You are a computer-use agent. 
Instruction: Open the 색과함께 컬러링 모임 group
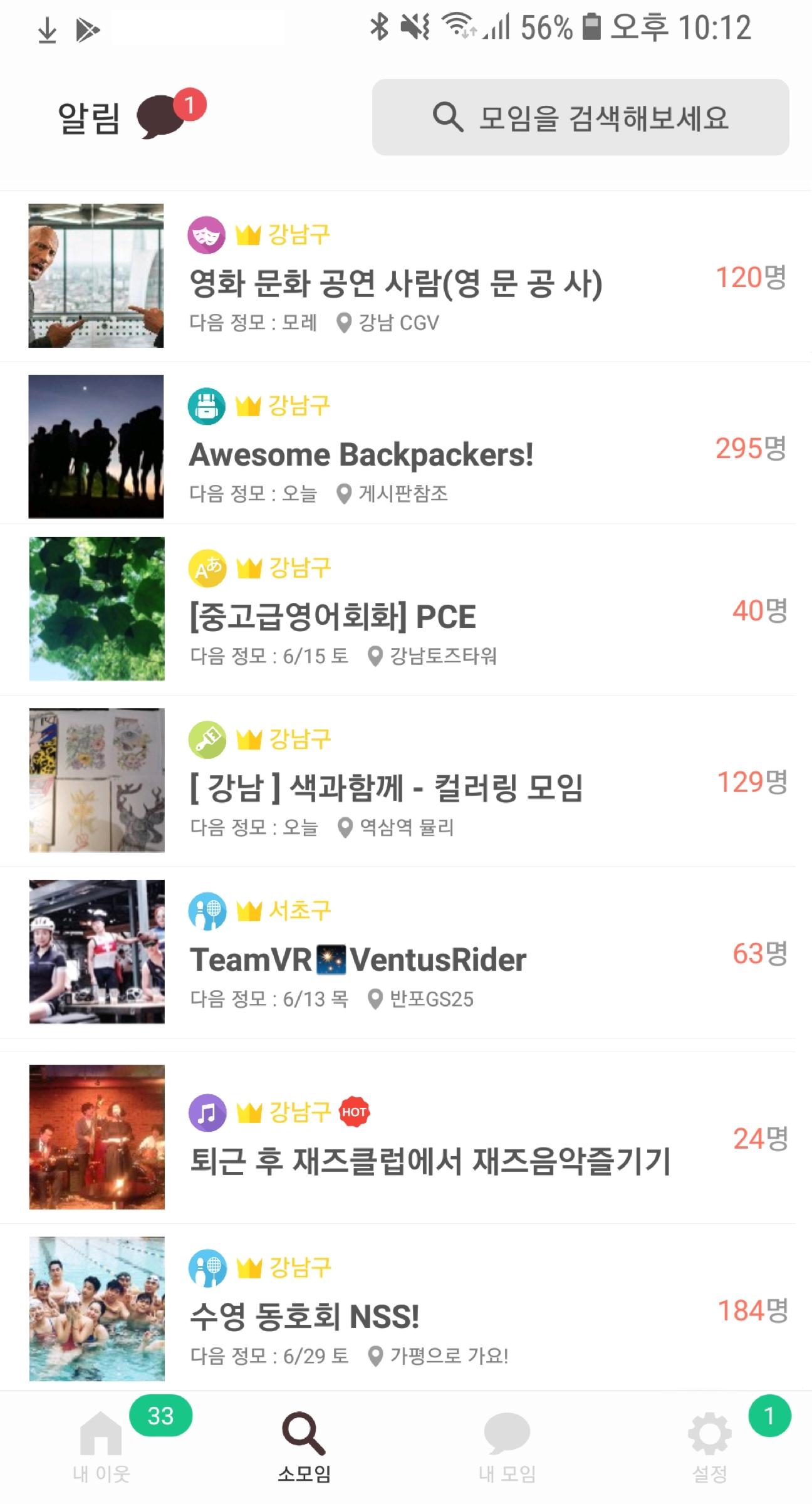(406, 781)
